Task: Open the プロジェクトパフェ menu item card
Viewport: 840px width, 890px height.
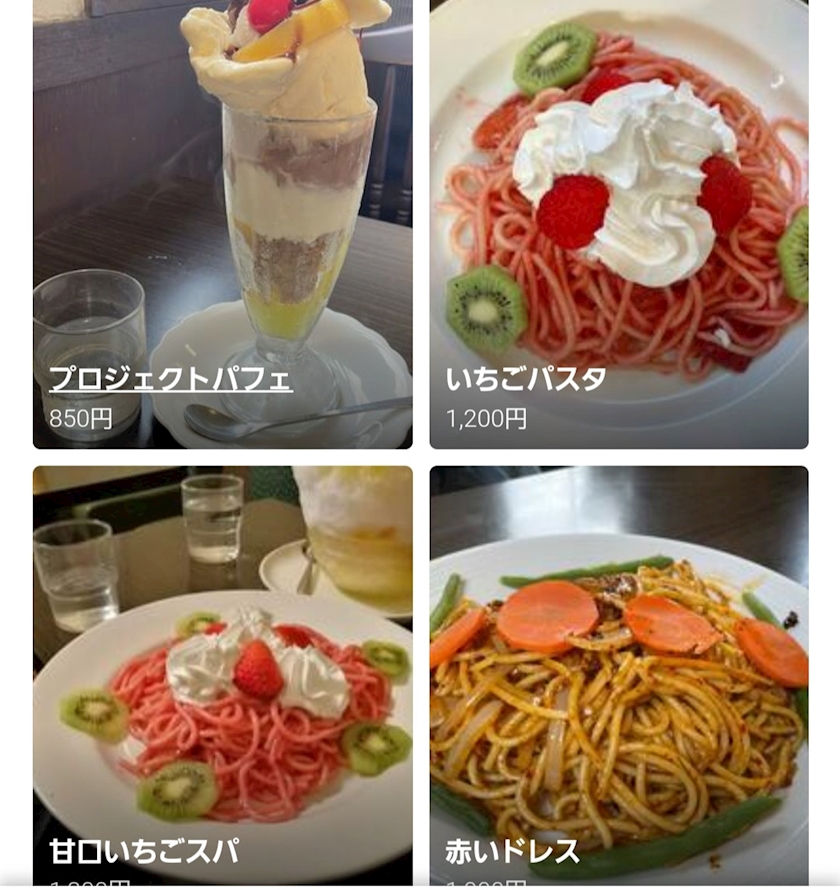Action: (x=222, y=224)
